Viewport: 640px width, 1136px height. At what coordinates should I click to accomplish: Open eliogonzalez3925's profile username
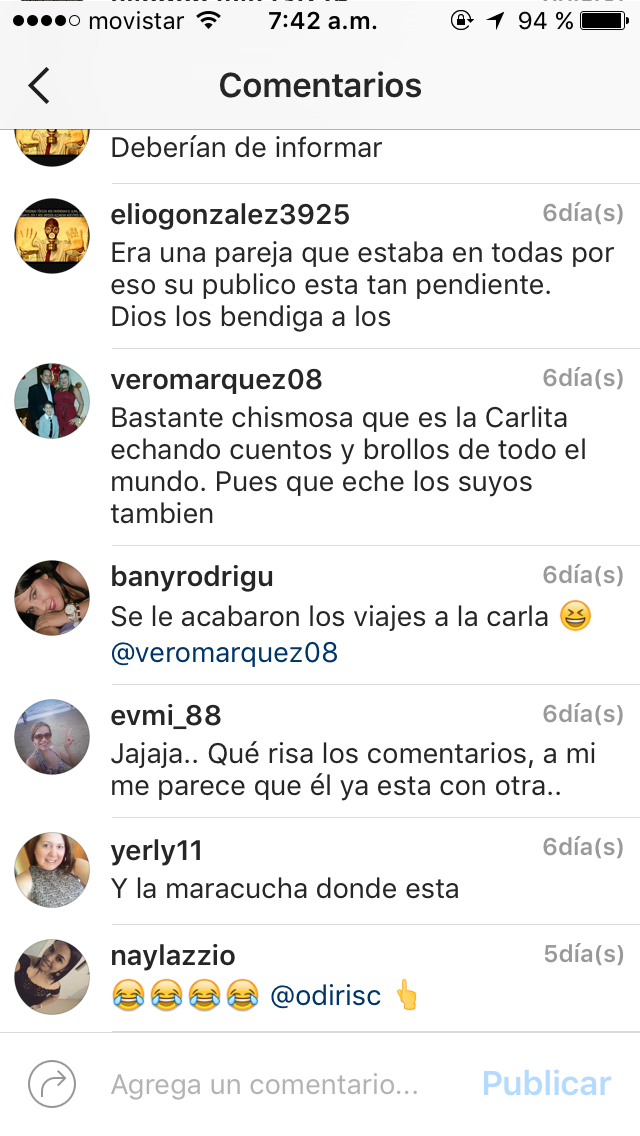click(230, 215)
